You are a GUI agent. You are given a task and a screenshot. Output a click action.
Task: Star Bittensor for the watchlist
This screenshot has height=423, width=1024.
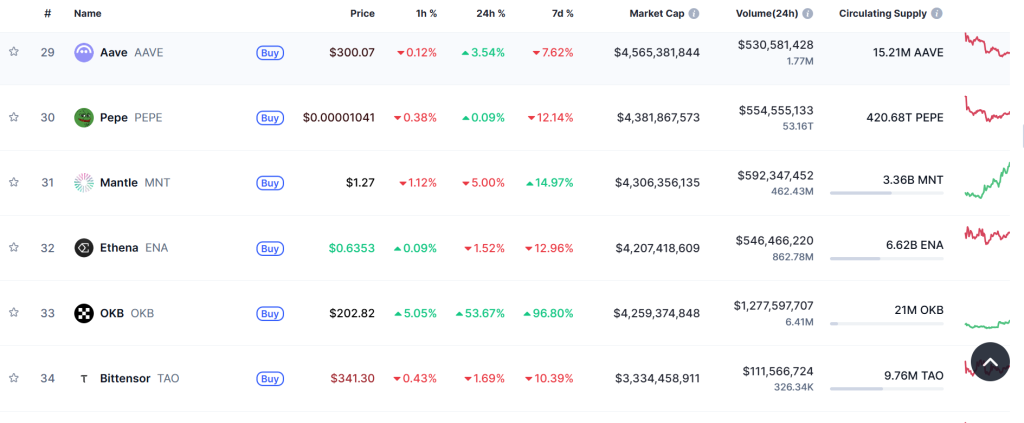pos(14,378)
